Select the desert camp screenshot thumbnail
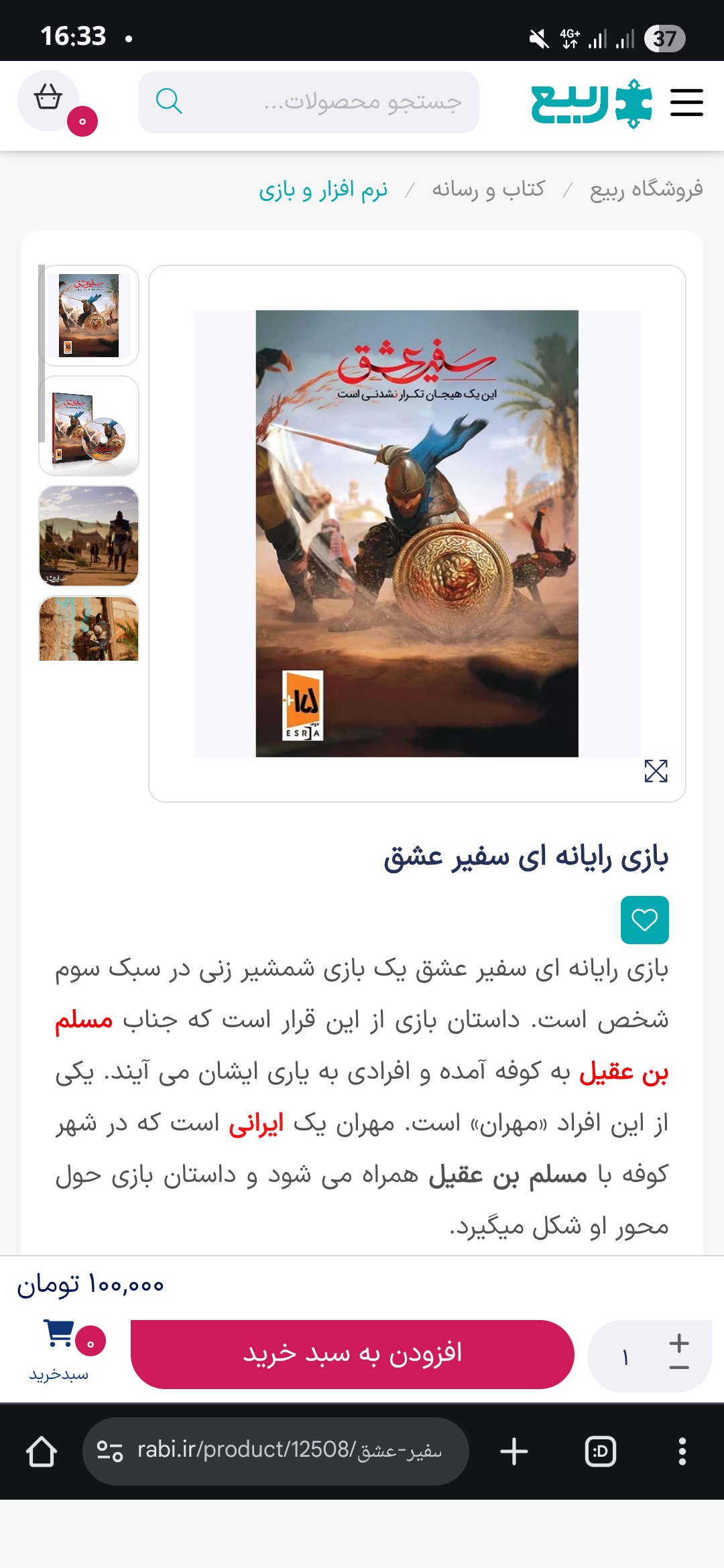Screen dimensions: 724x1568 click(89, 536)
